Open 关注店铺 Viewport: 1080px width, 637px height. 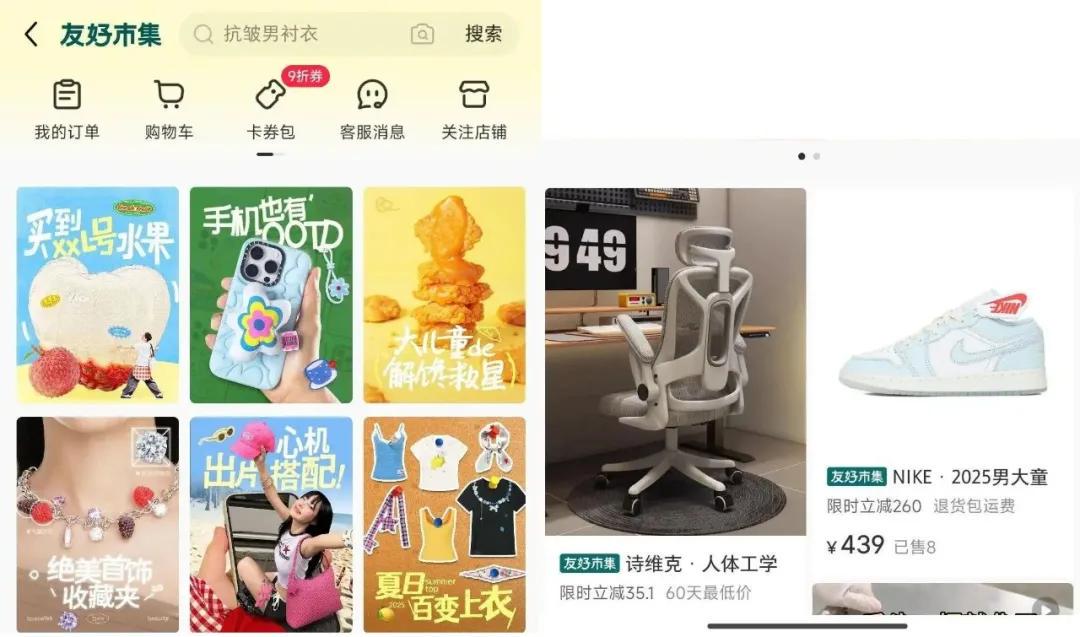[474, 109]
